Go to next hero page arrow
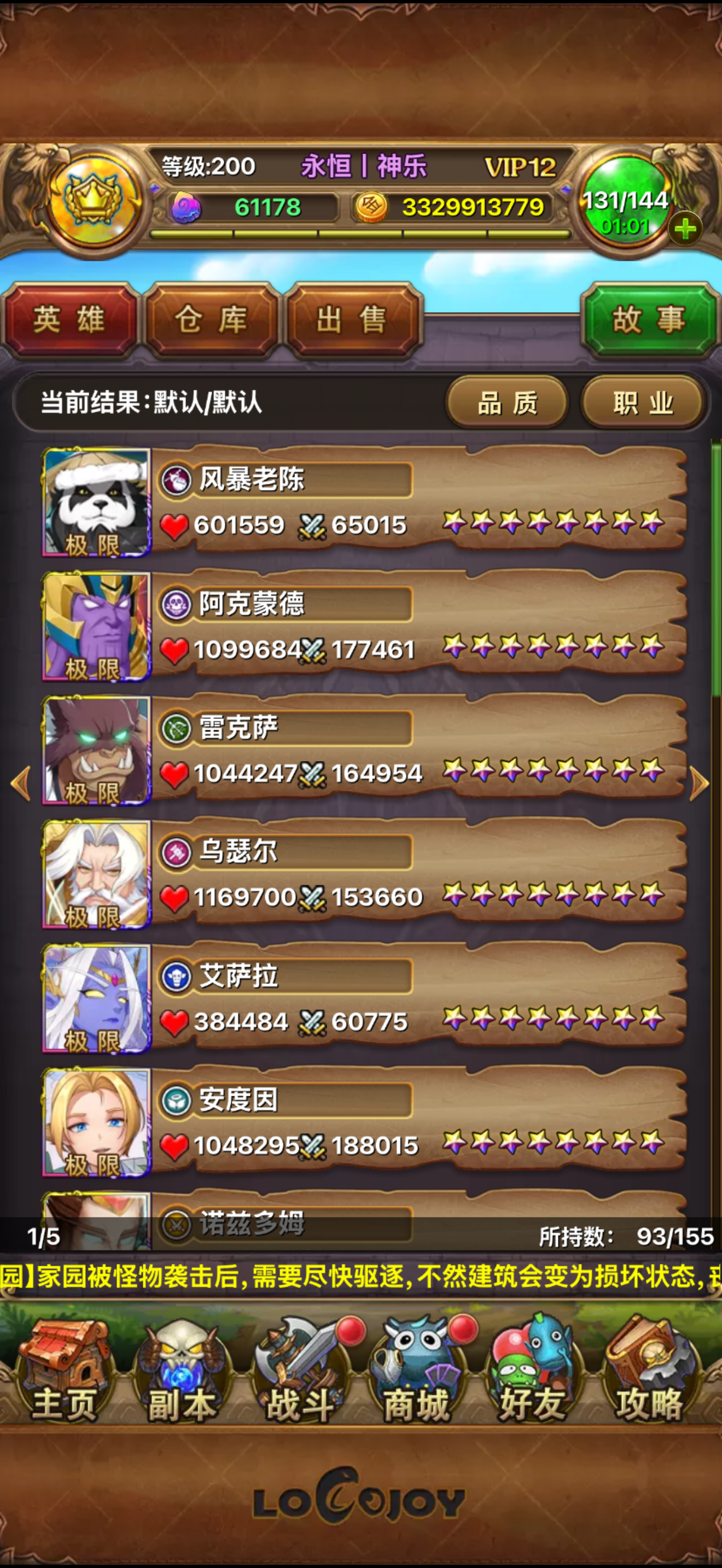 point(699,783)
